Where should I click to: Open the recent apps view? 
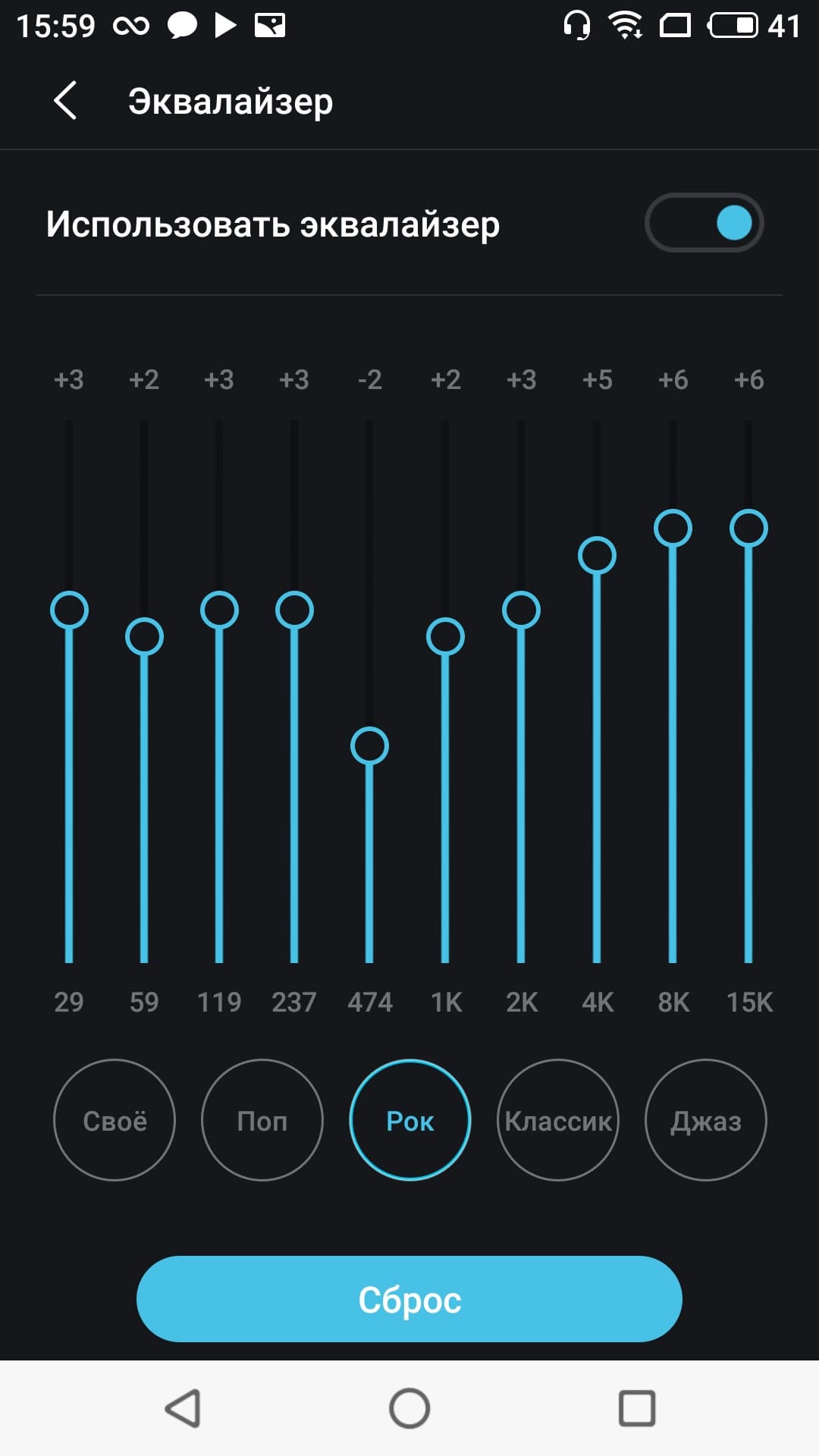(637, 1409)
